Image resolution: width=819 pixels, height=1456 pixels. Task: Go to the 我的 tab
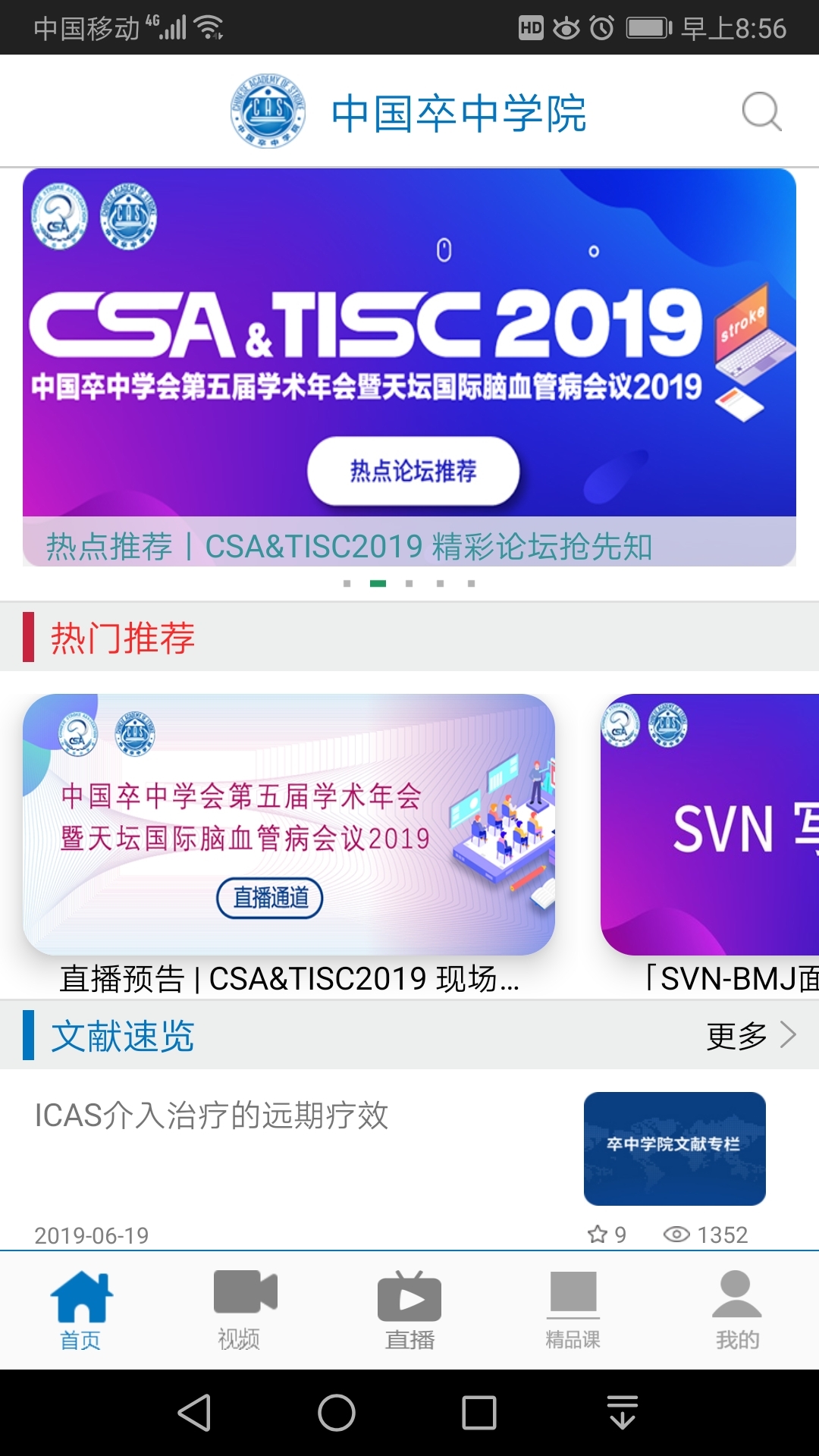tap(737, 1310)
